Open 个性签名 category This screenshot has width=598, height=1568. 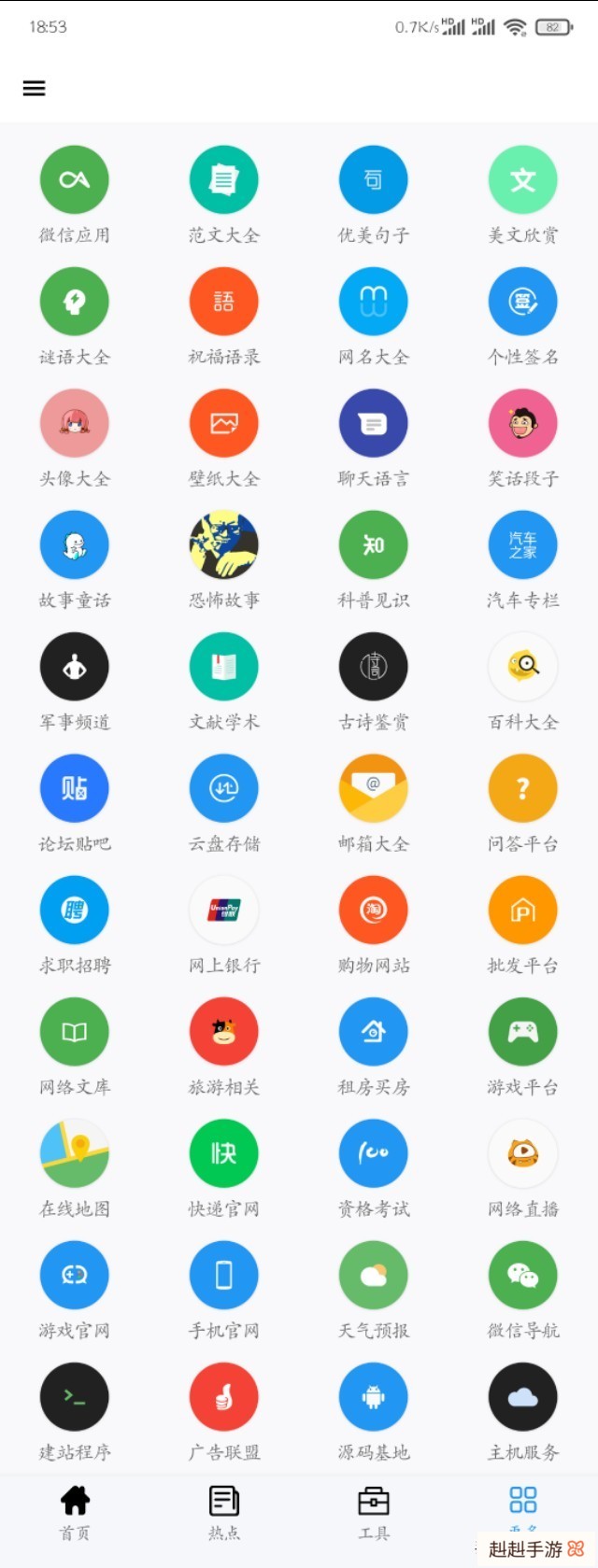(523, 303)
